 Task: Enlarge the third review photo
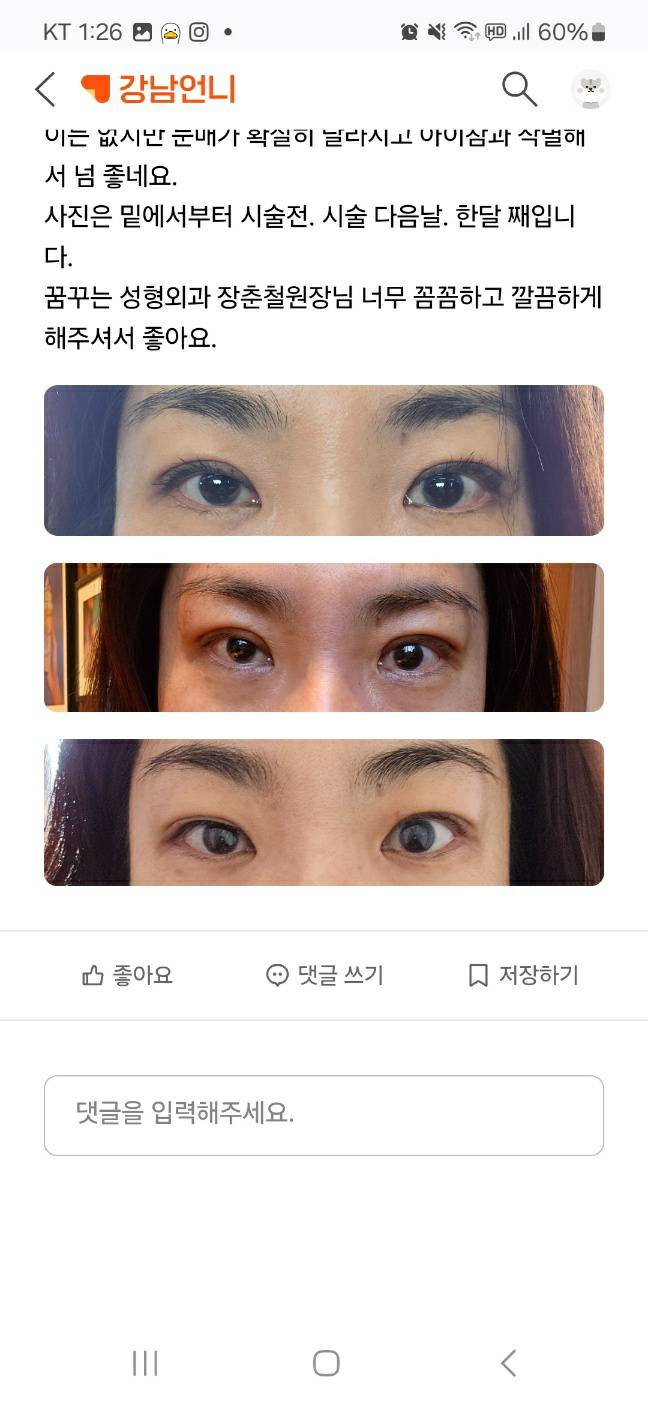click(324, 812)
